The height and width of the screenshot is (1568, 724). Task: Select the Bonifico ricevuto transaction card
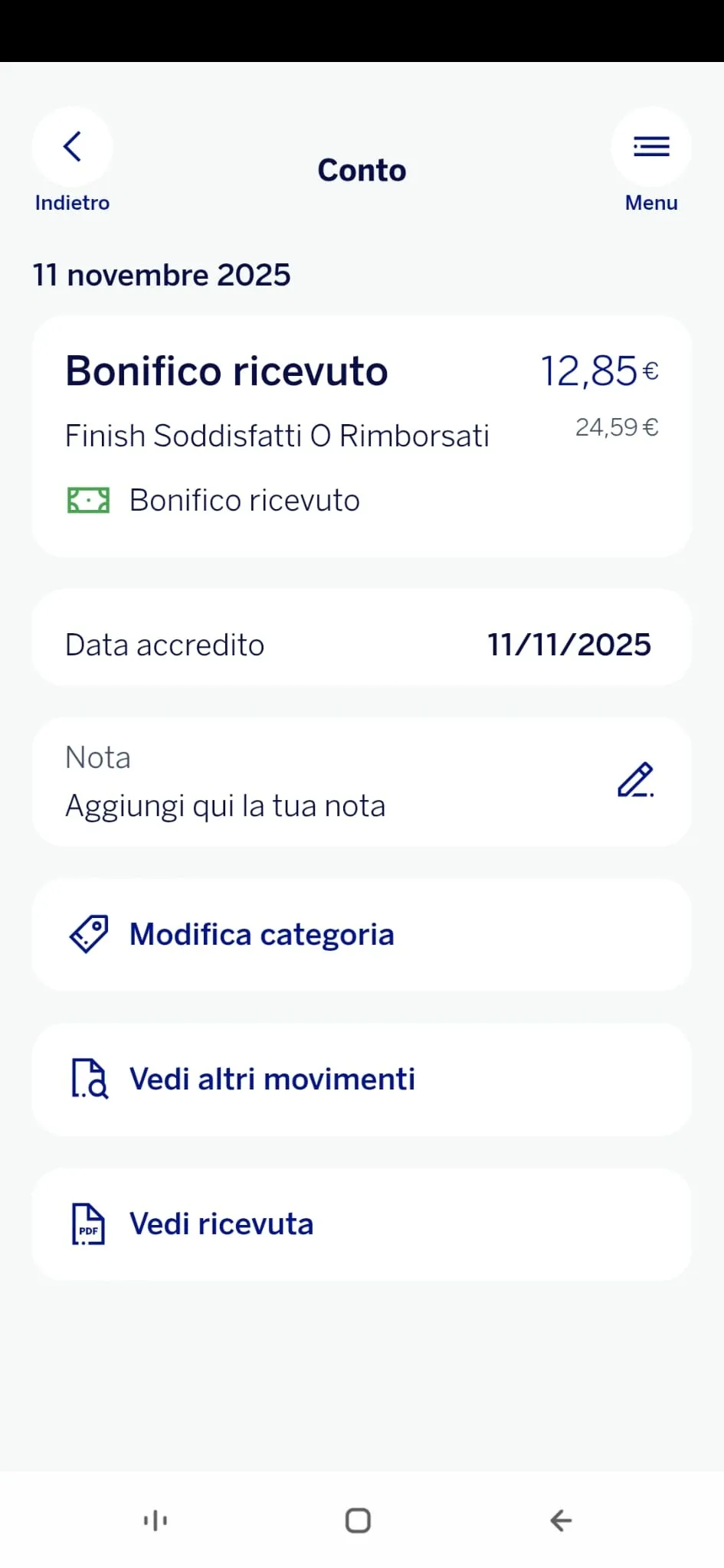tap(362, 435)
